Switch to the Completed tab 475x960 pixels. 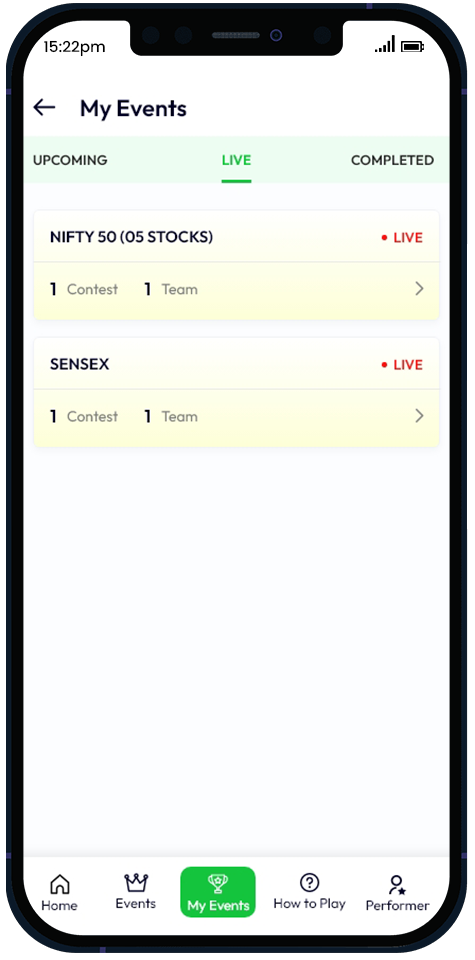392,160
